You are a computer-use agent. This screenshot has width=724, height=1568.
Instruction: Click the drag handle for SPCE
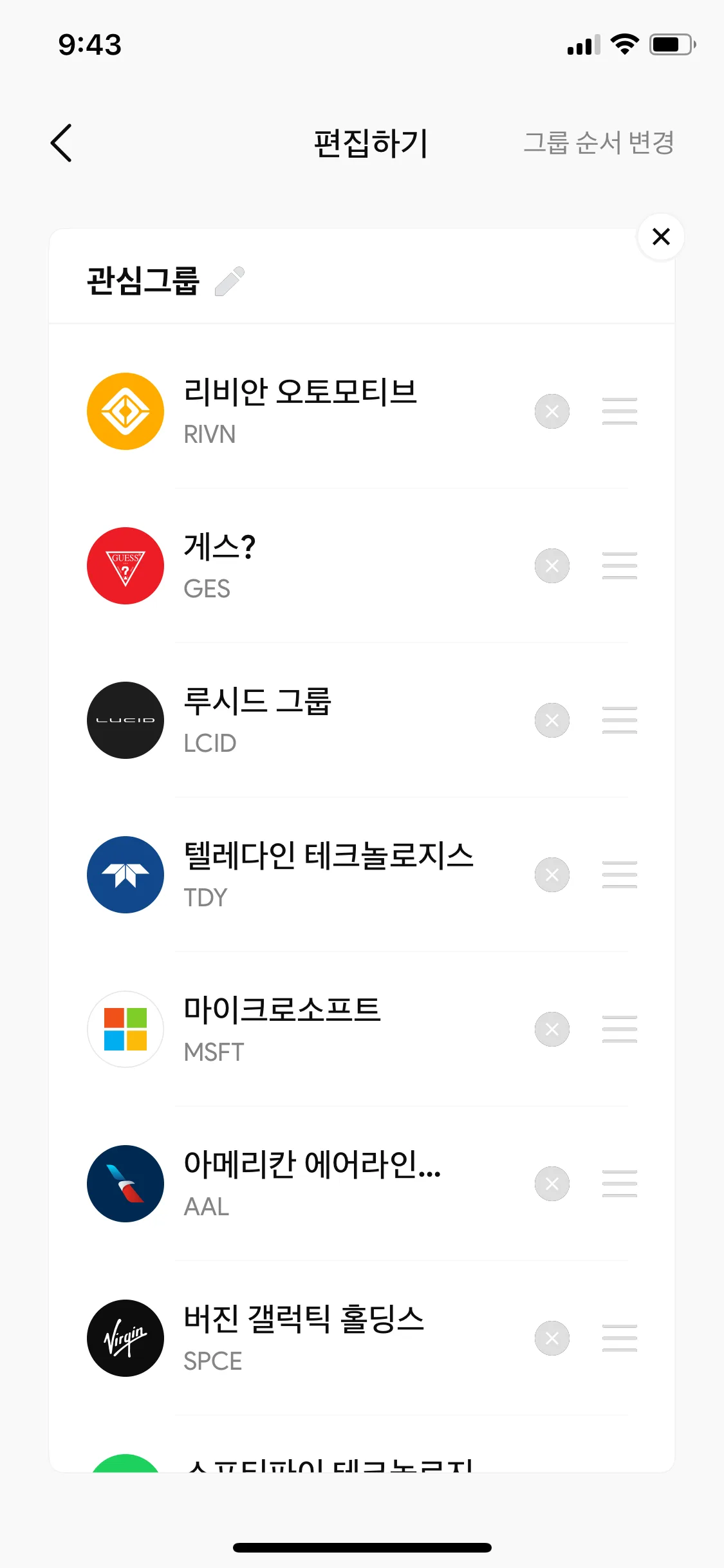[x=619, y=1338]
